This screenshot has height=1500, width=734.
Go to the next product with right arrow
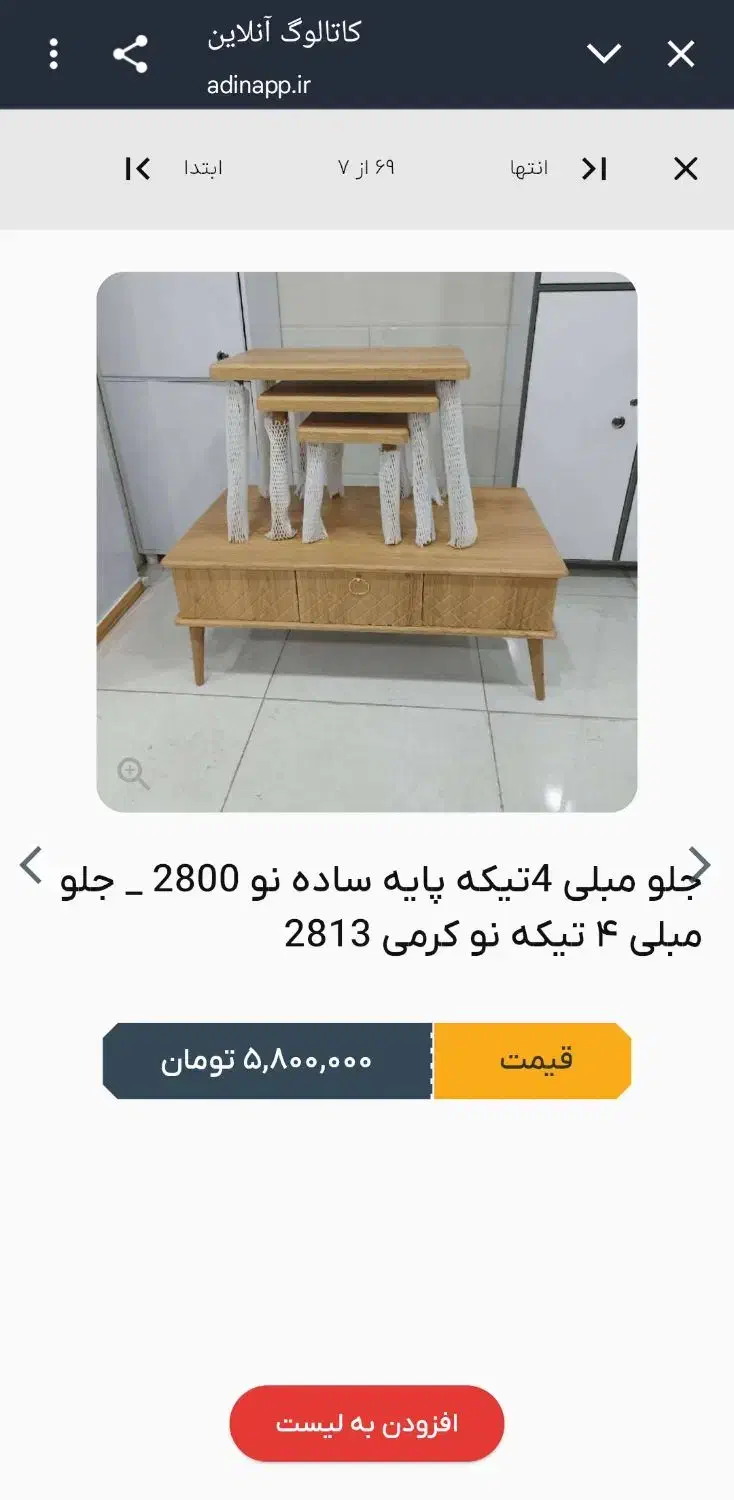click(x=700, y=866)
